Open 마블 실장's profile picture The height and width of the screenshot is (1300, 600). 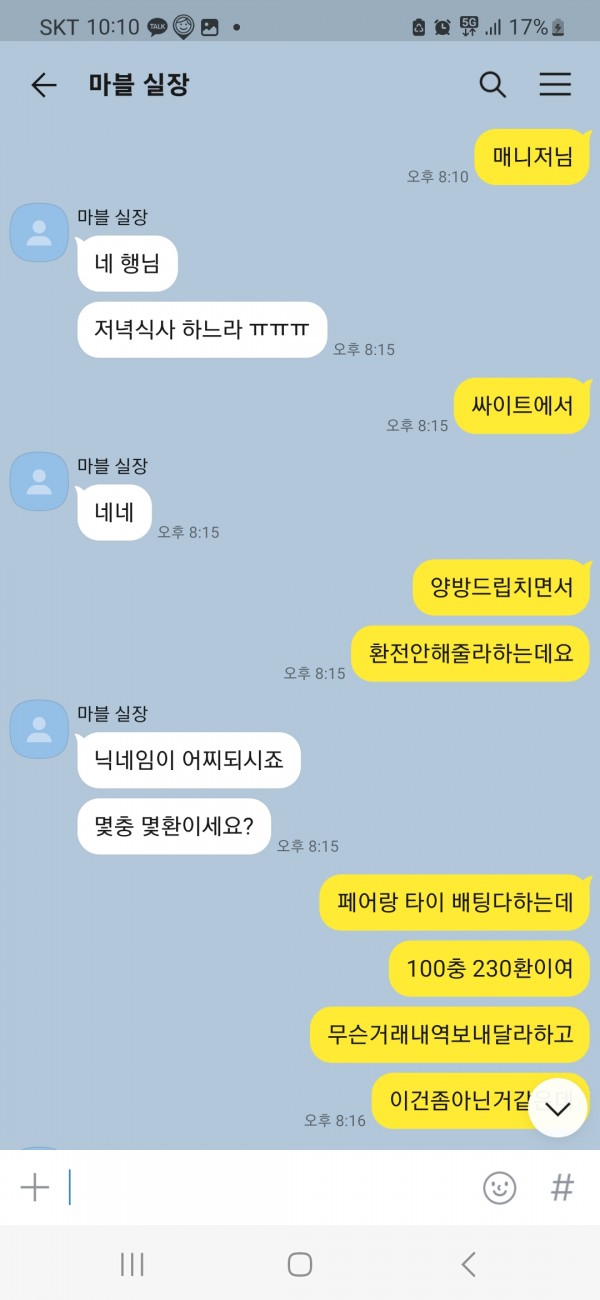click(39, 232)
